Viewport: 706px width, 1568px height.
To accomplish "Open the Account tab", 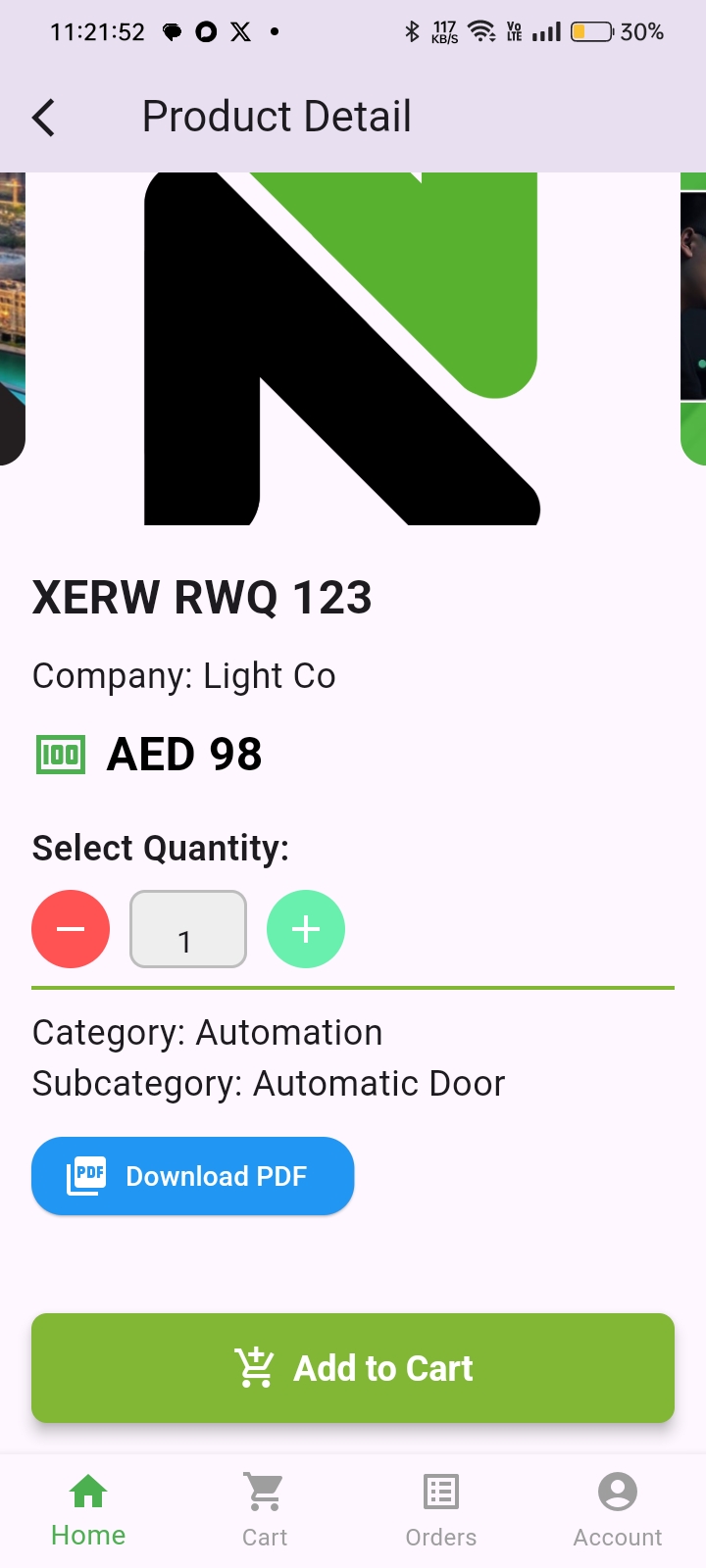I will click(618, 1511).
